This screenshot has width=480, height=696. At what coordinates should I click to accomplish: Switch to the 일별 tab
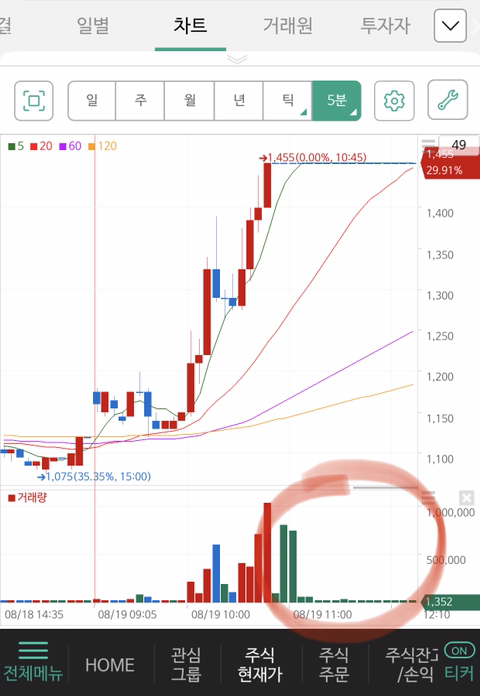(x=93, y=26)
